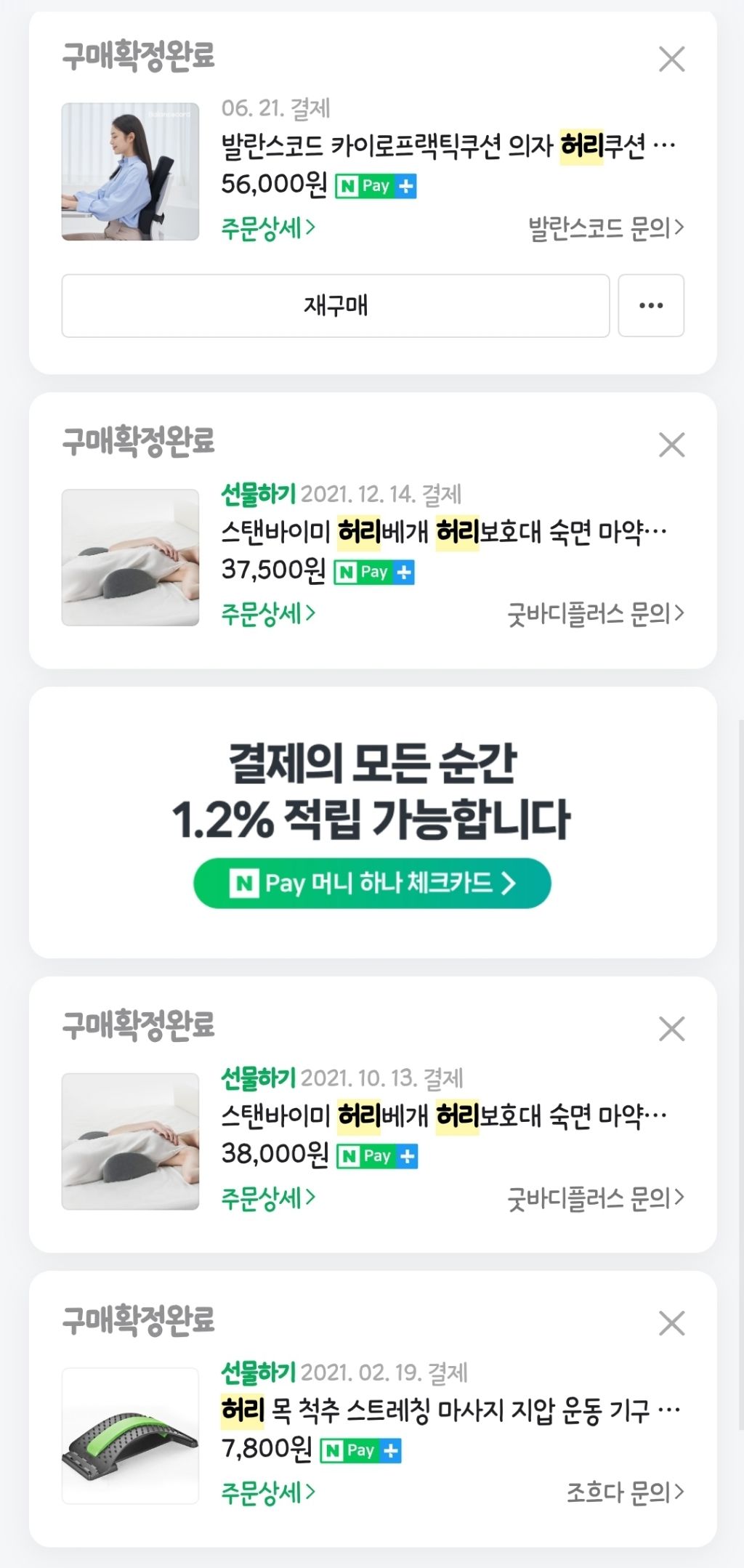The image size is (744, 1568).
Task: Open the 2021. 10. 13. 스탠바이미 pillow thumbnail
Action: click(x=130, y=1141)
